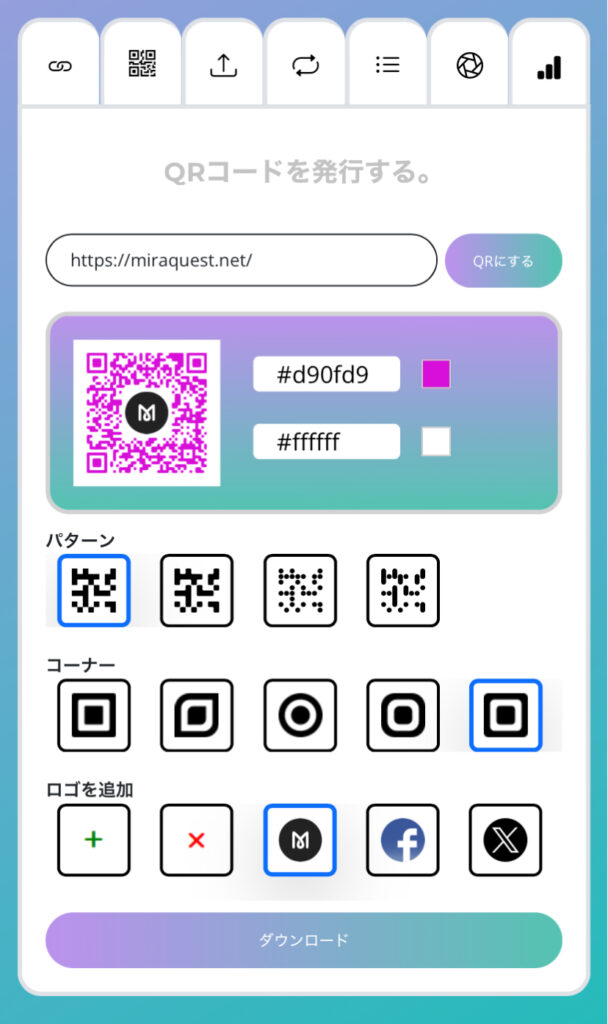Open the magenta foreground color swatch
The image size is (608, 1024).
436,374
